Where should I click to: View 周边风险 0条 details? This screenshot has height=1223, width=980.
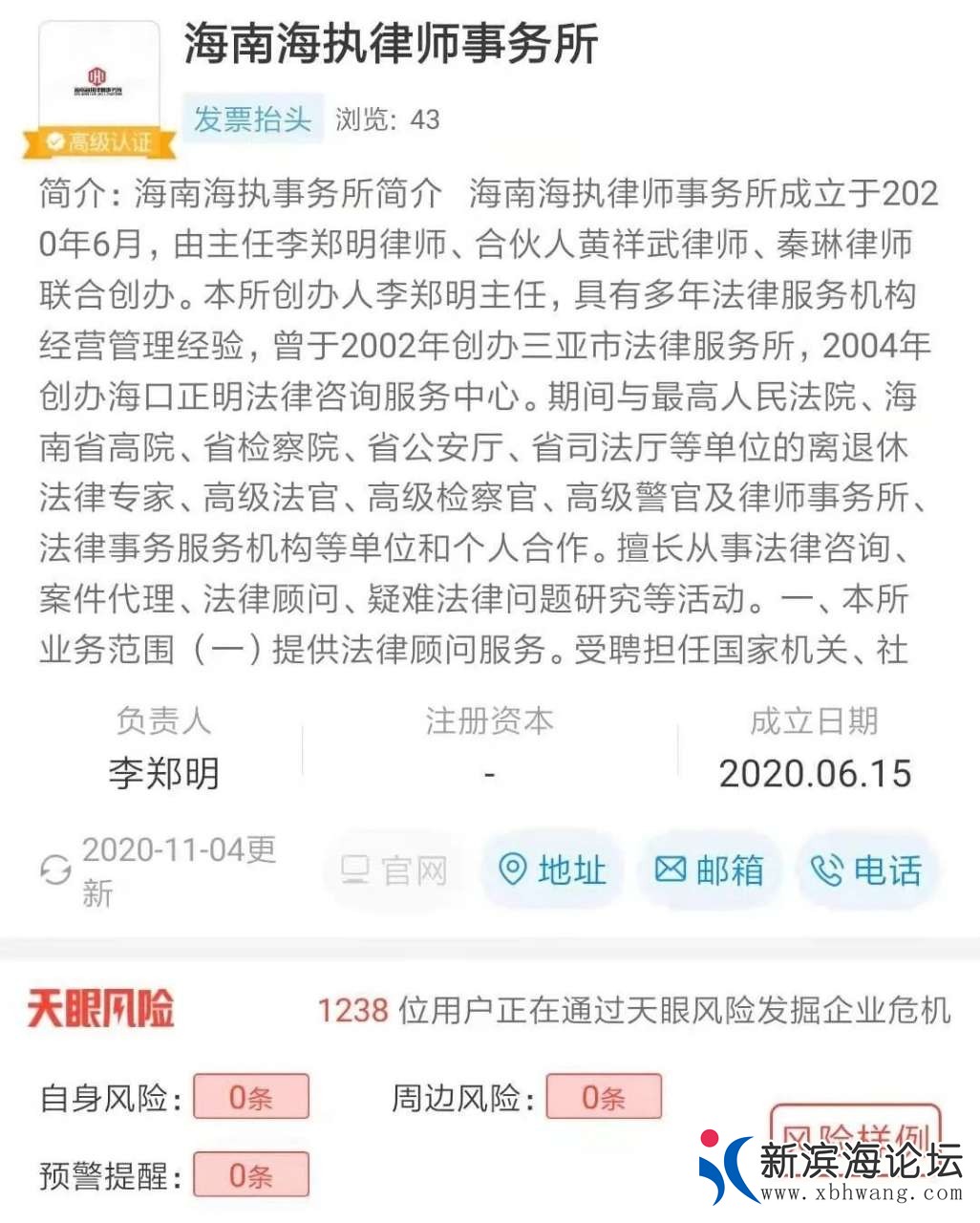point(604,1097)
